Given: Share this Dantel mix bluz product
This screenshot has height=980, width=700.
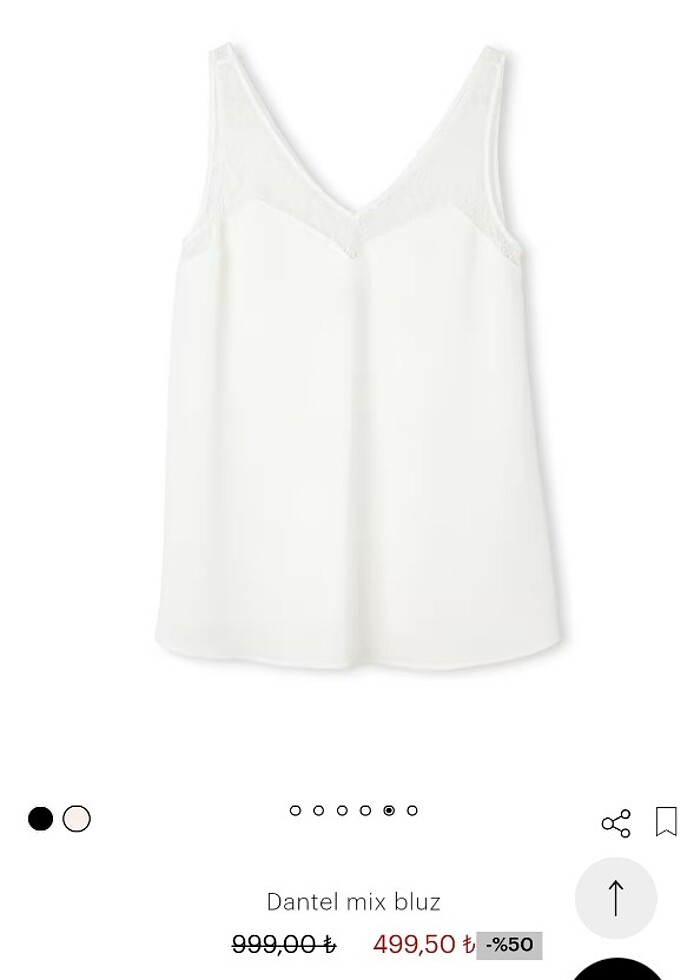Looking at the screenshot, I should (x=616, y=823).
